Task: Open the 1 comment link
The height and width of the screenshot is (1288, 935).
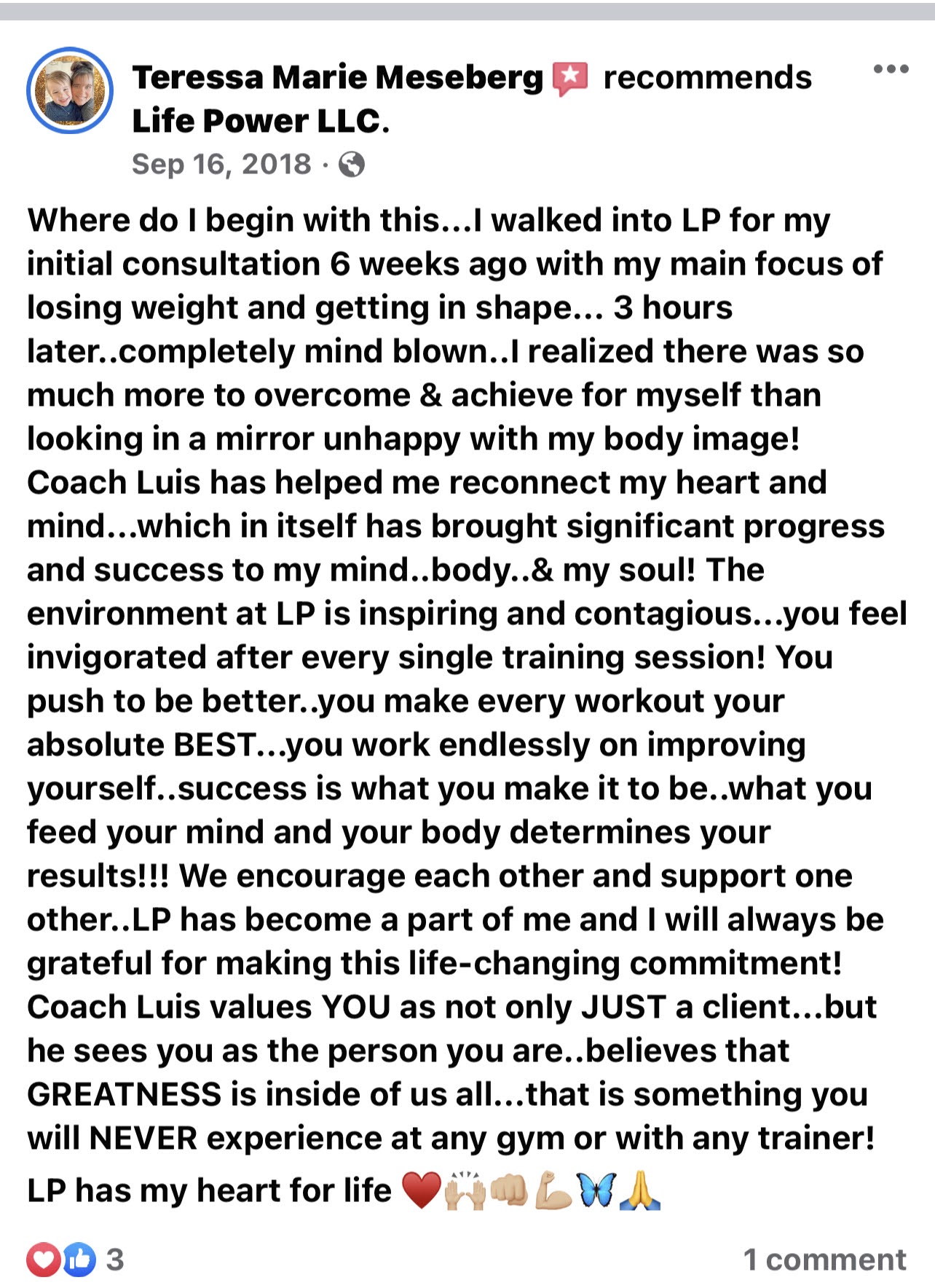Action: tap(824, 1259)
